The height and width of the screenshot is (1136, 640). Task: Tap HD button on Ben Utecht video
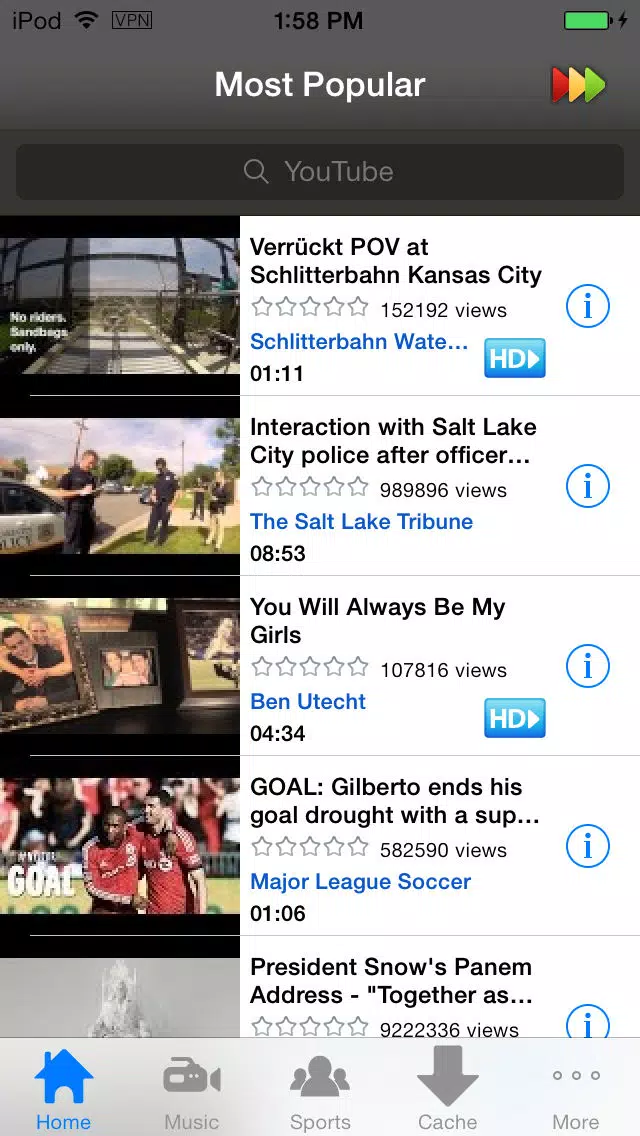515,718
